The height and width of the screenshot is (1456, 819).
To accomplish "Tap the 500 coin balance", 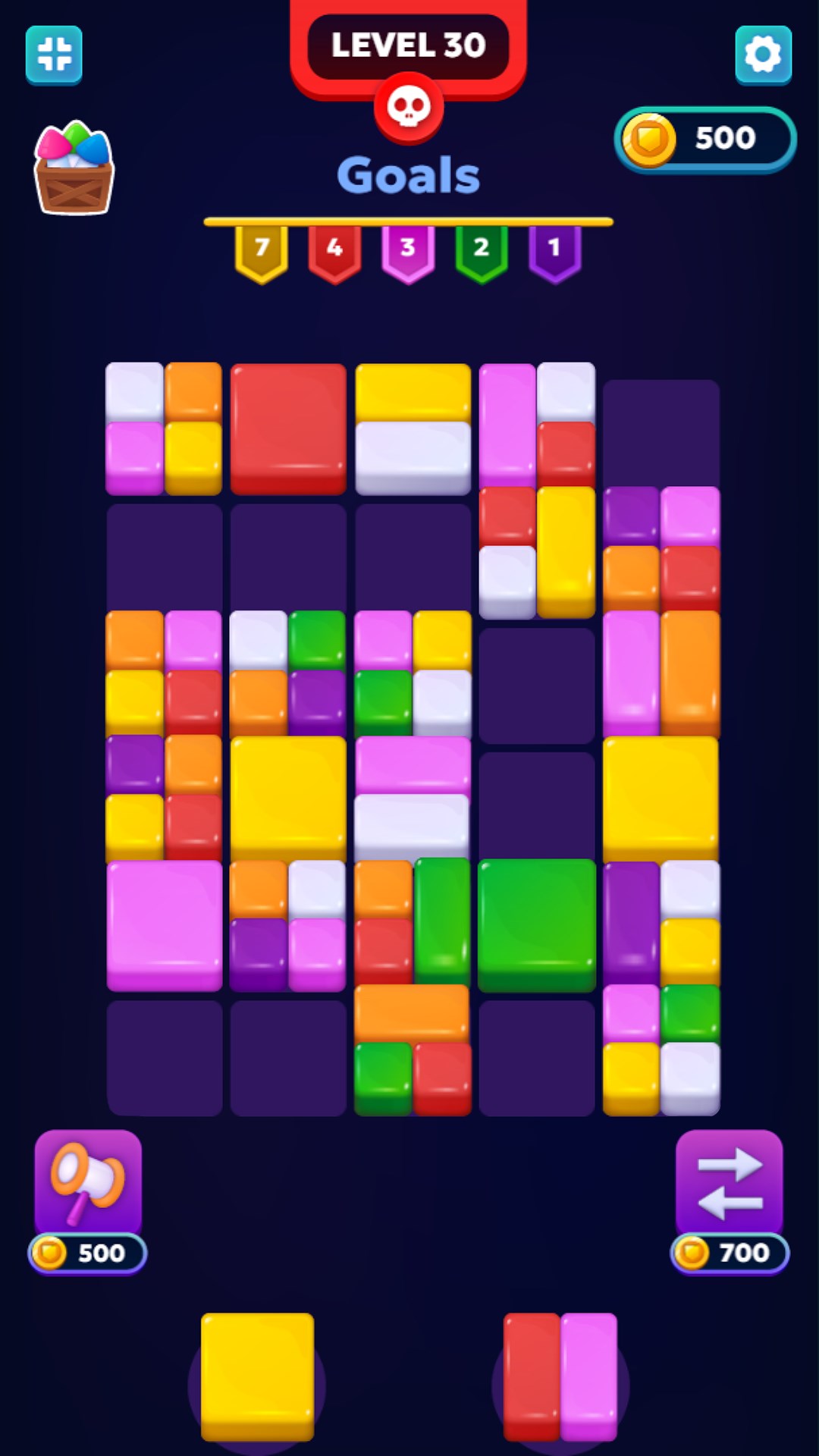I will coord(704,139).
